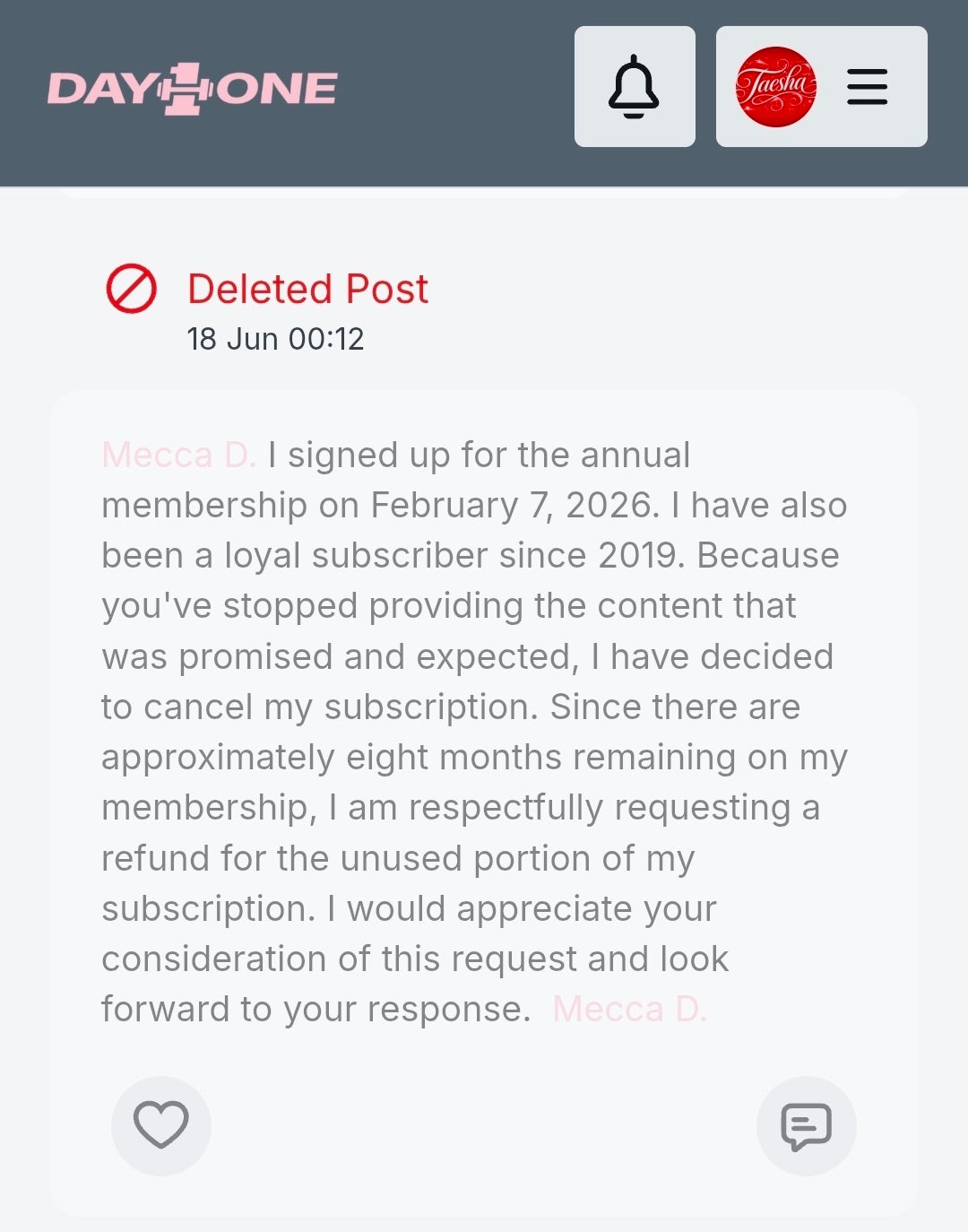Open comments on the deleted post

[807, 1125]
